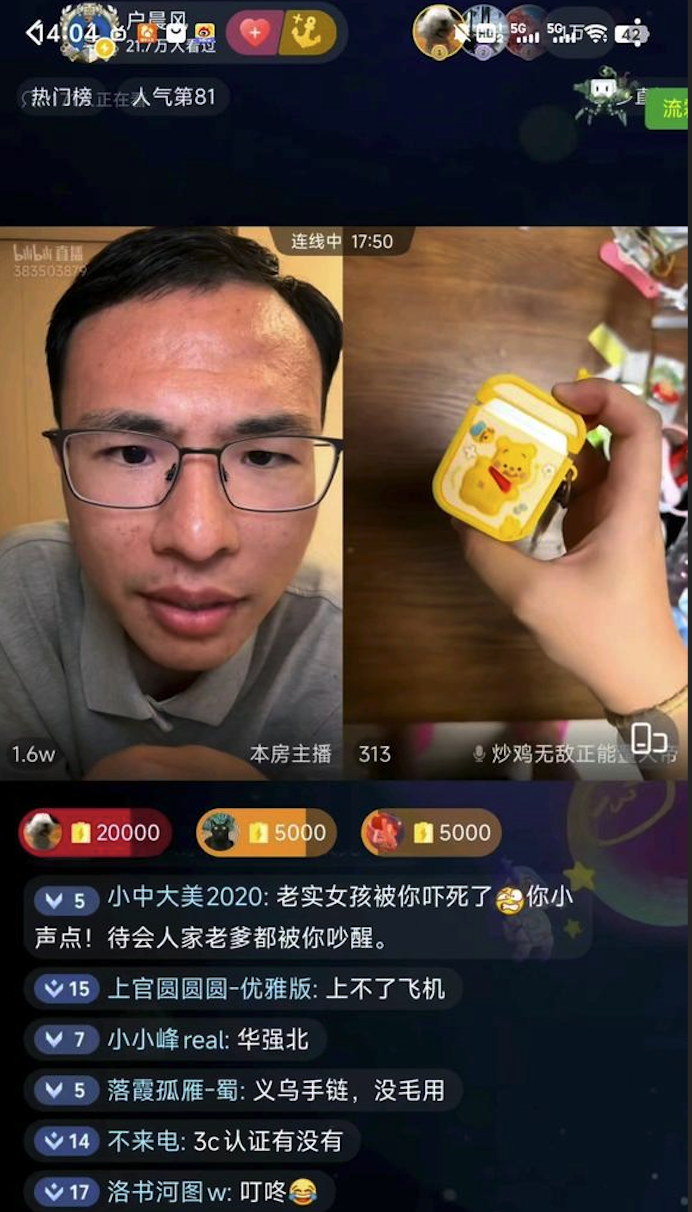Select 小小峰real's 华强北 comment

tap(175, 1040)
